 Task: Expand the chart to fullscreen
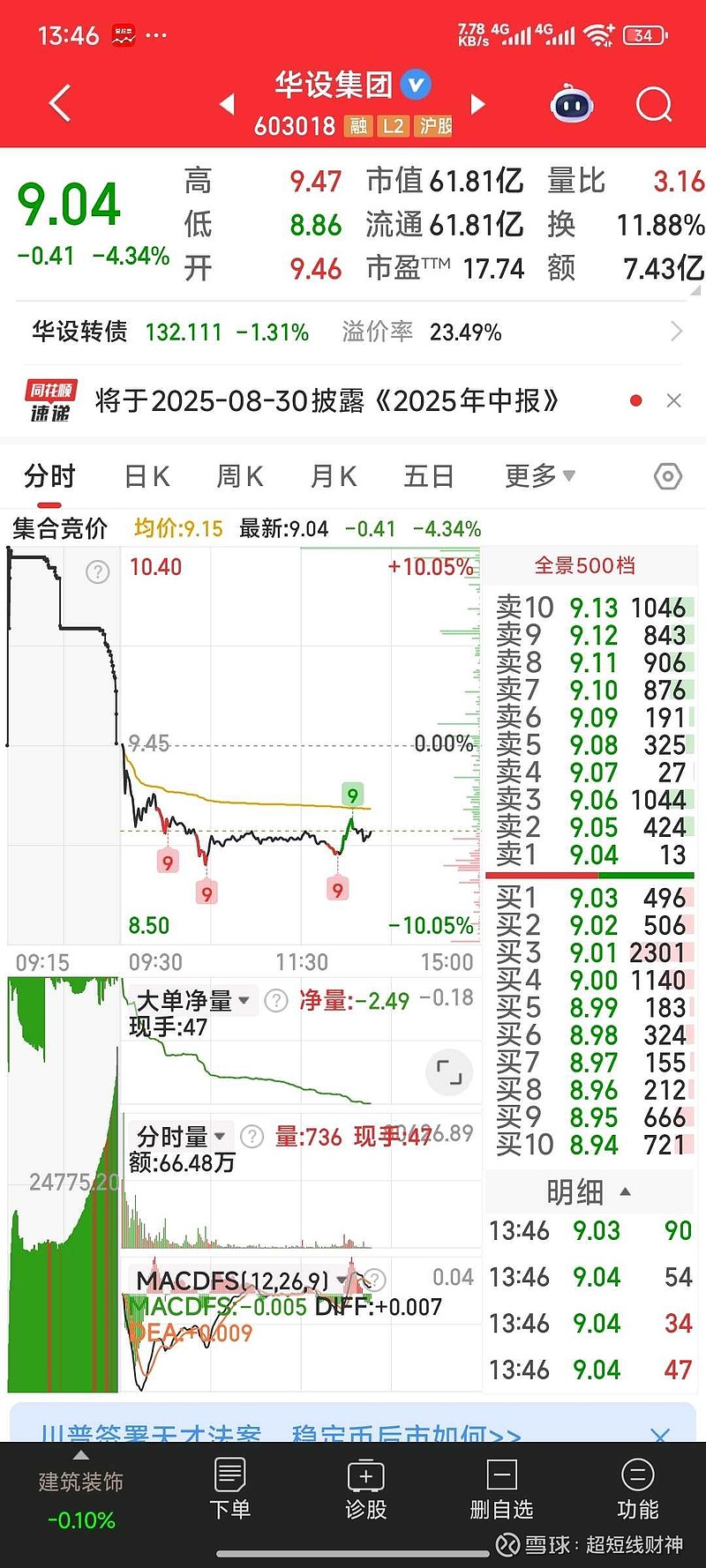(x=449, y=1071)
